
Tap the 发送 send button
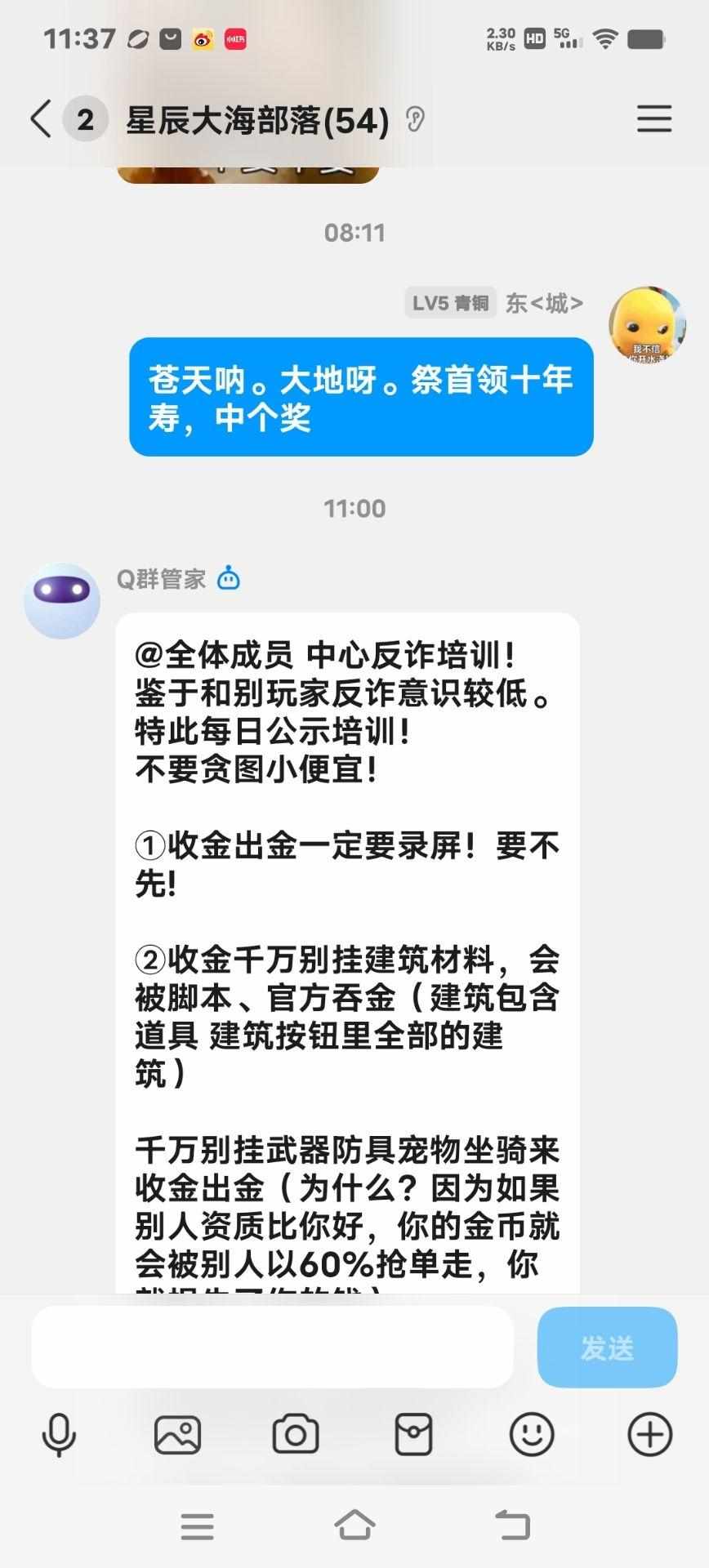[607, 1347]
